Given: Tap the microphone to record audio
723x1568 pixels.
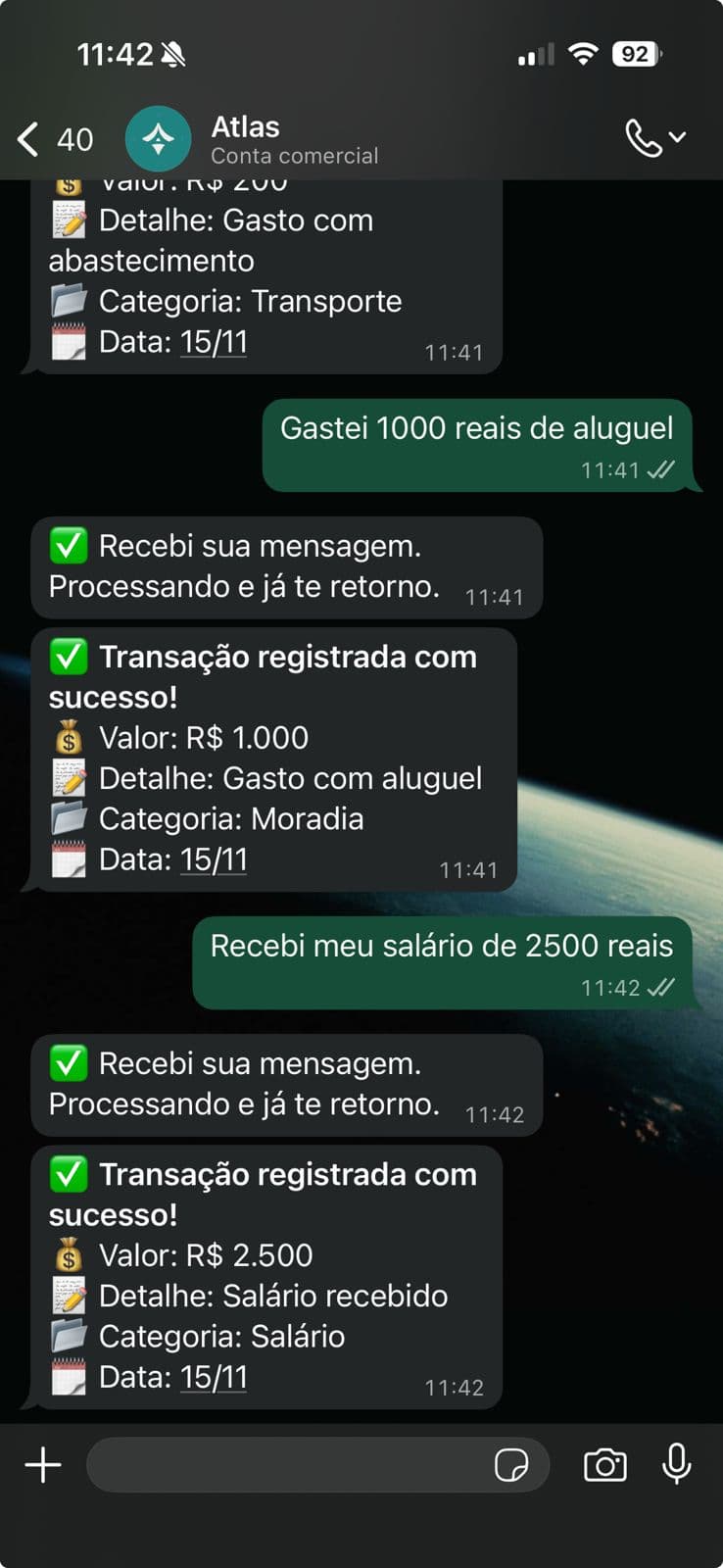Looking at the screenshot, I should (677, 1465).
